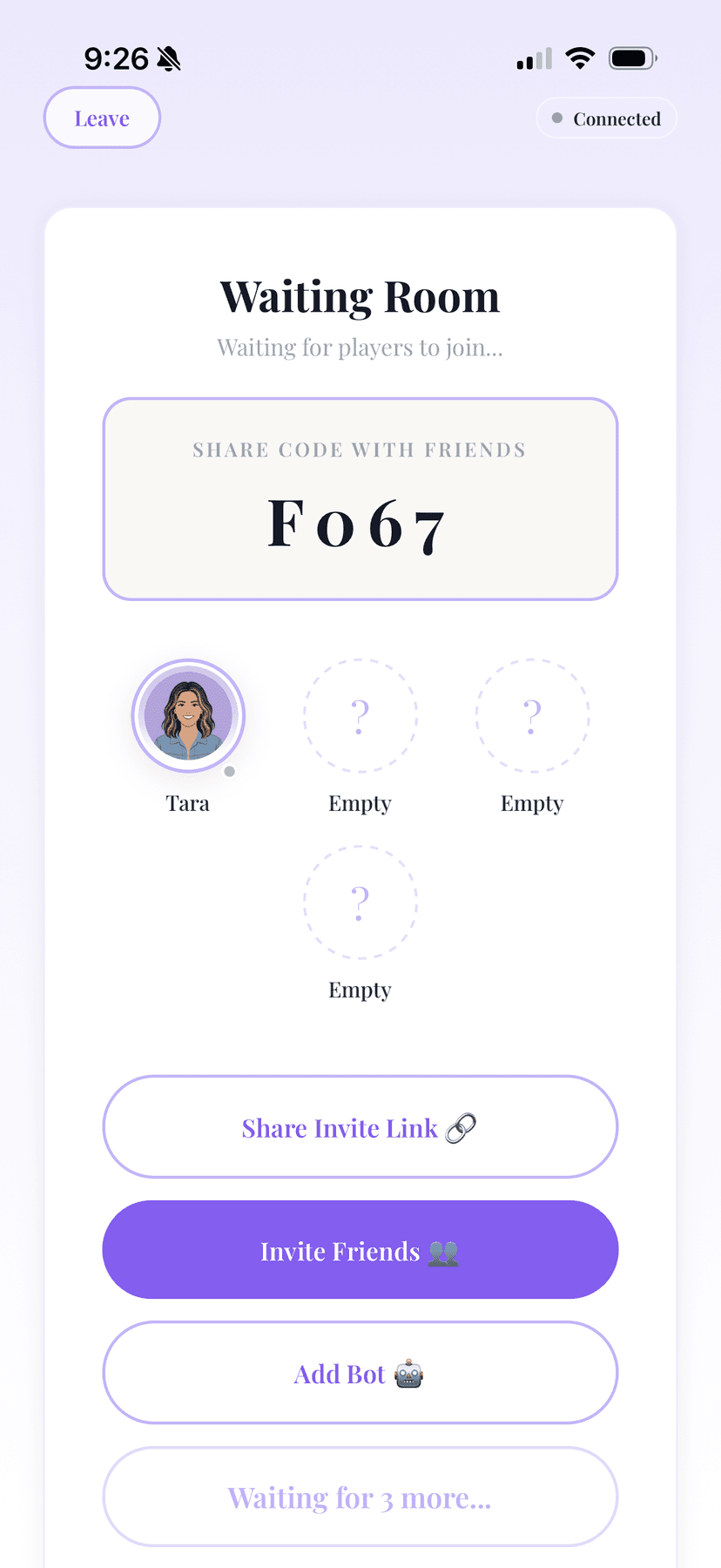
Task: Share the invite link
Action: [360, 1126]
